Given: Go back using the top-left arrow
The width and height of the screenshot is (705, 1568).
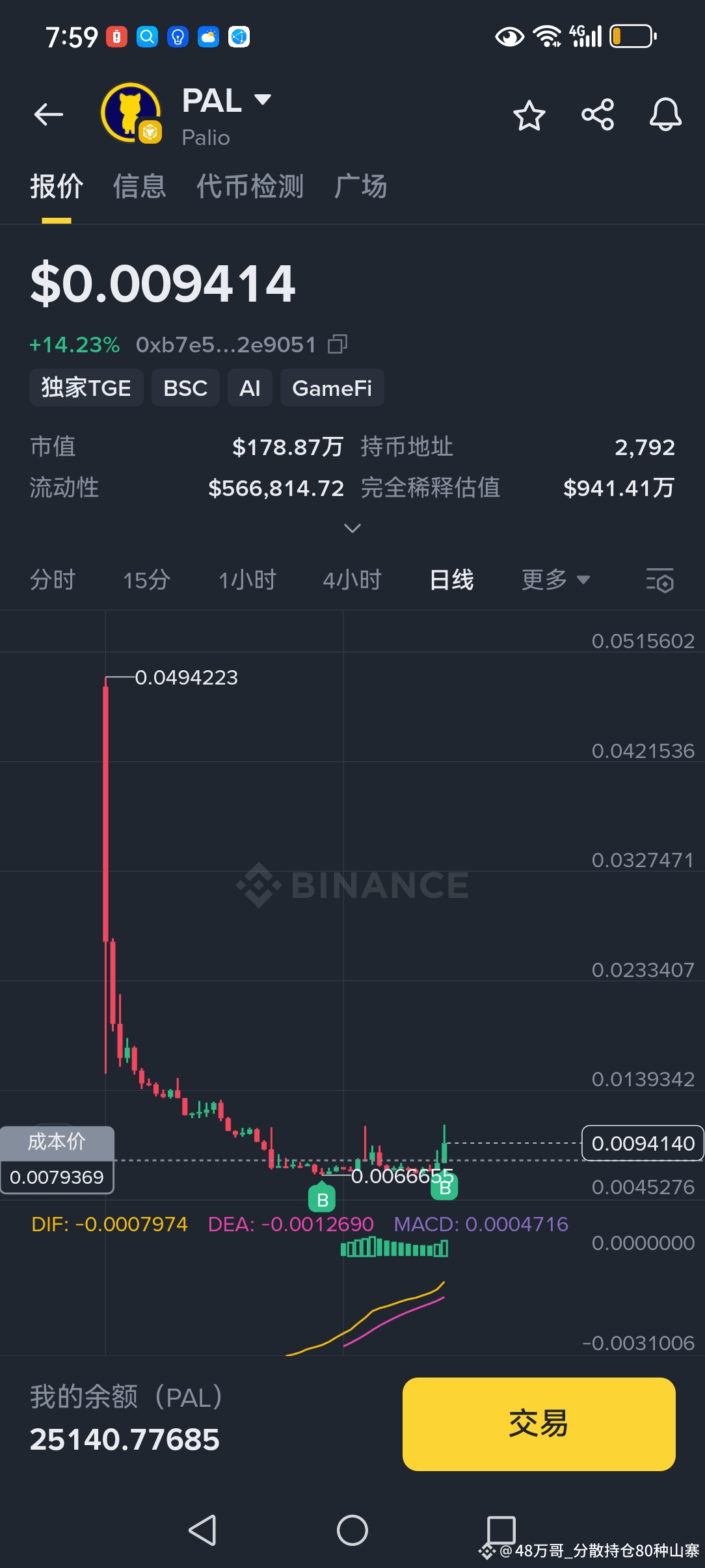Looking at the screenshot, I should [x=49, y=115].
